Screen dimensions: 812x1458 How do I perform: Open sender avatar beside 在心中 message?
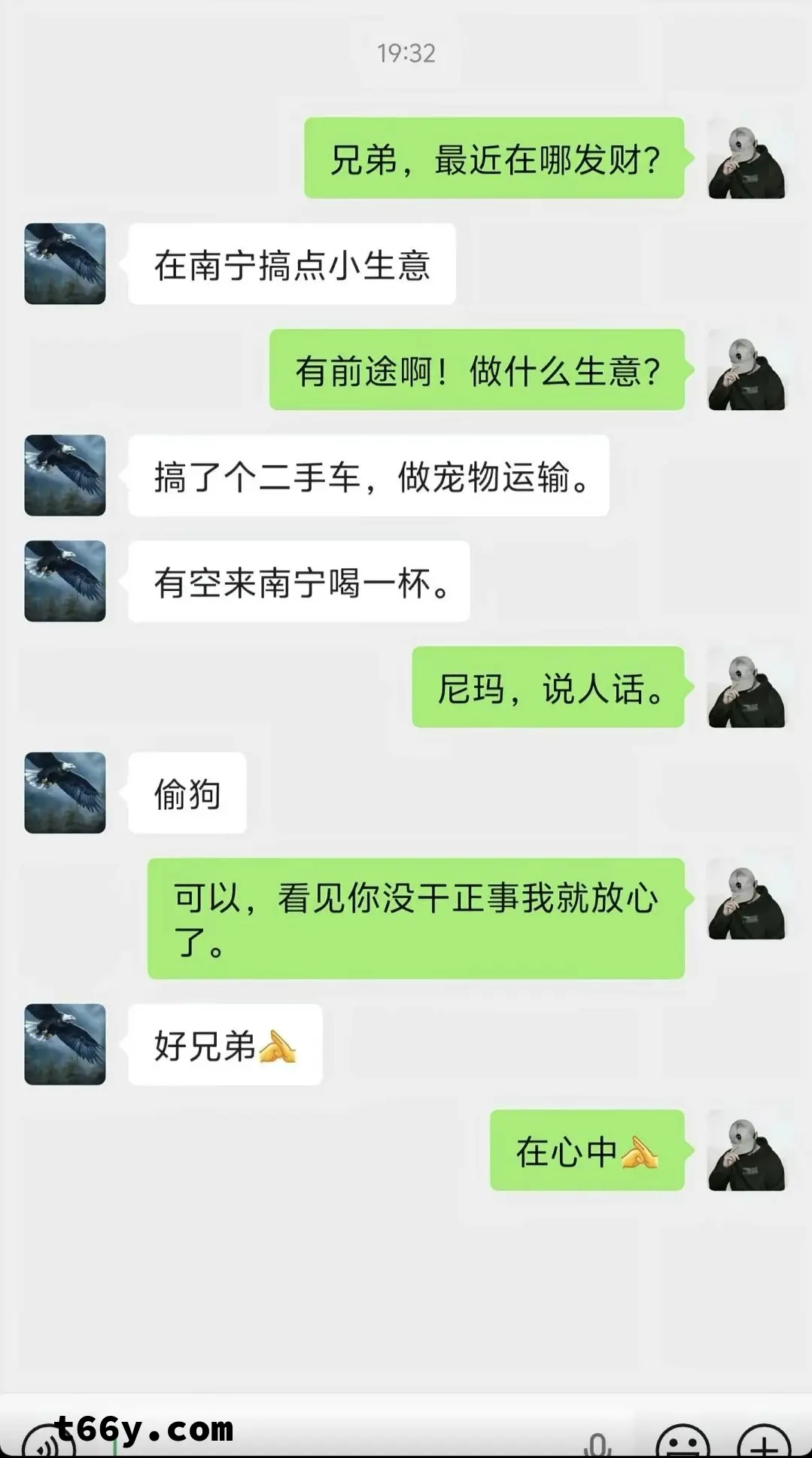pyautogui.click(x=746, y=1150)
